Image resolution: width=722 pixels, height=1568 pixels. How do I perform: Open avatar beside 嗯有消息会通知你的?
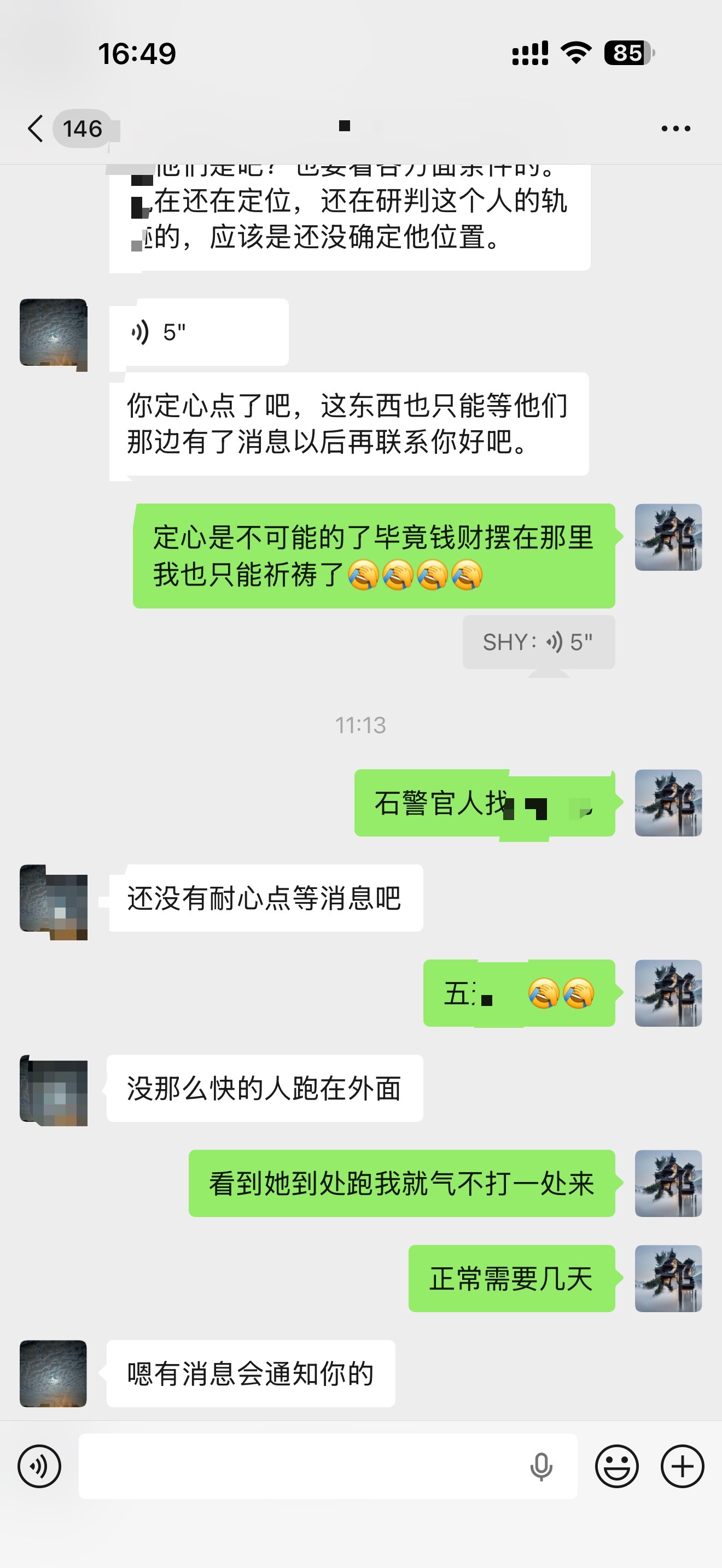[x=54, y=1373]
